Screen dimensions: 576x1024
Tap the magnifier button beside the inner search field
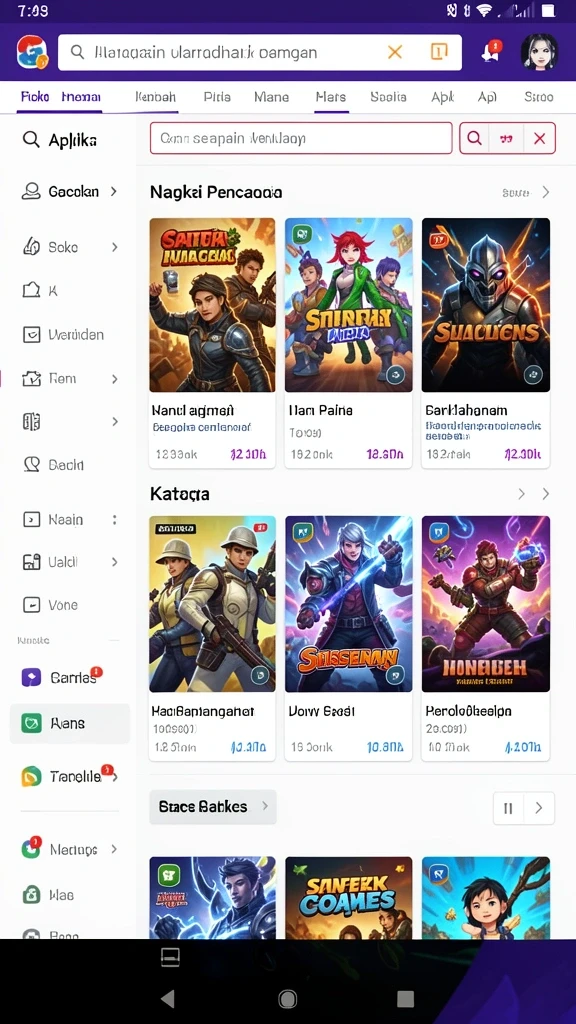(x=475, y=138)
